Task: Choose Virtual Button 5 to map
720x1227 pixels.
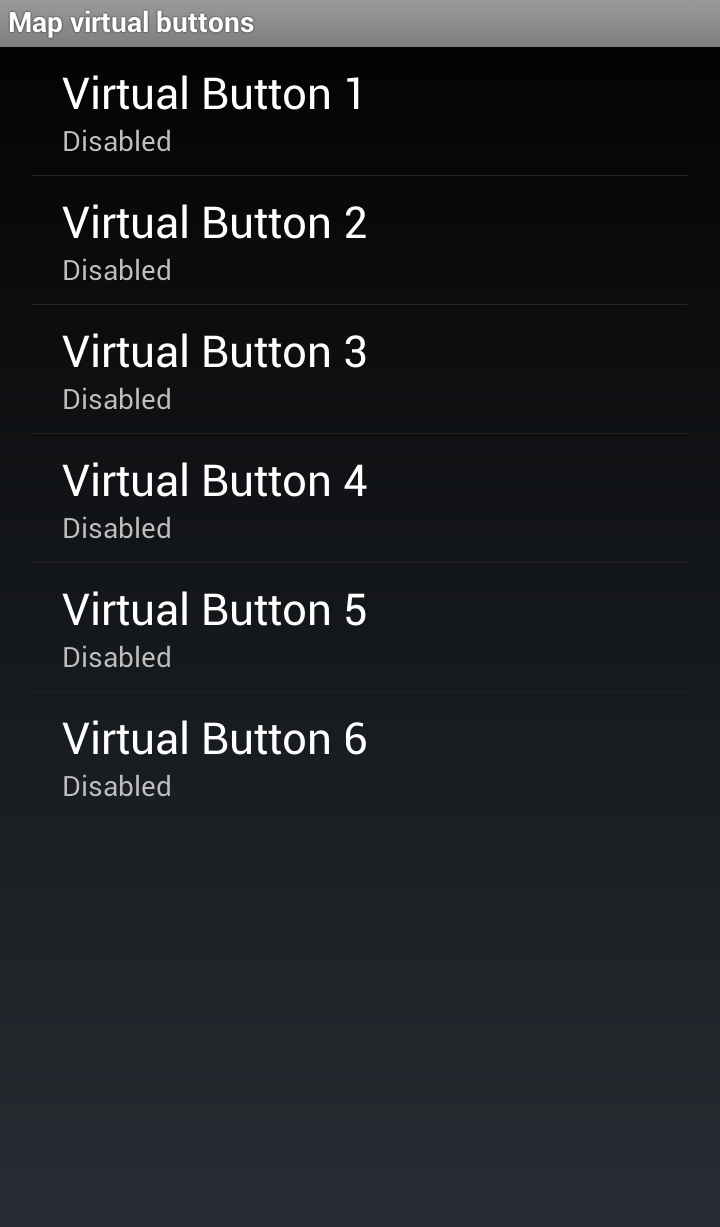Action: tap(360, 628)
